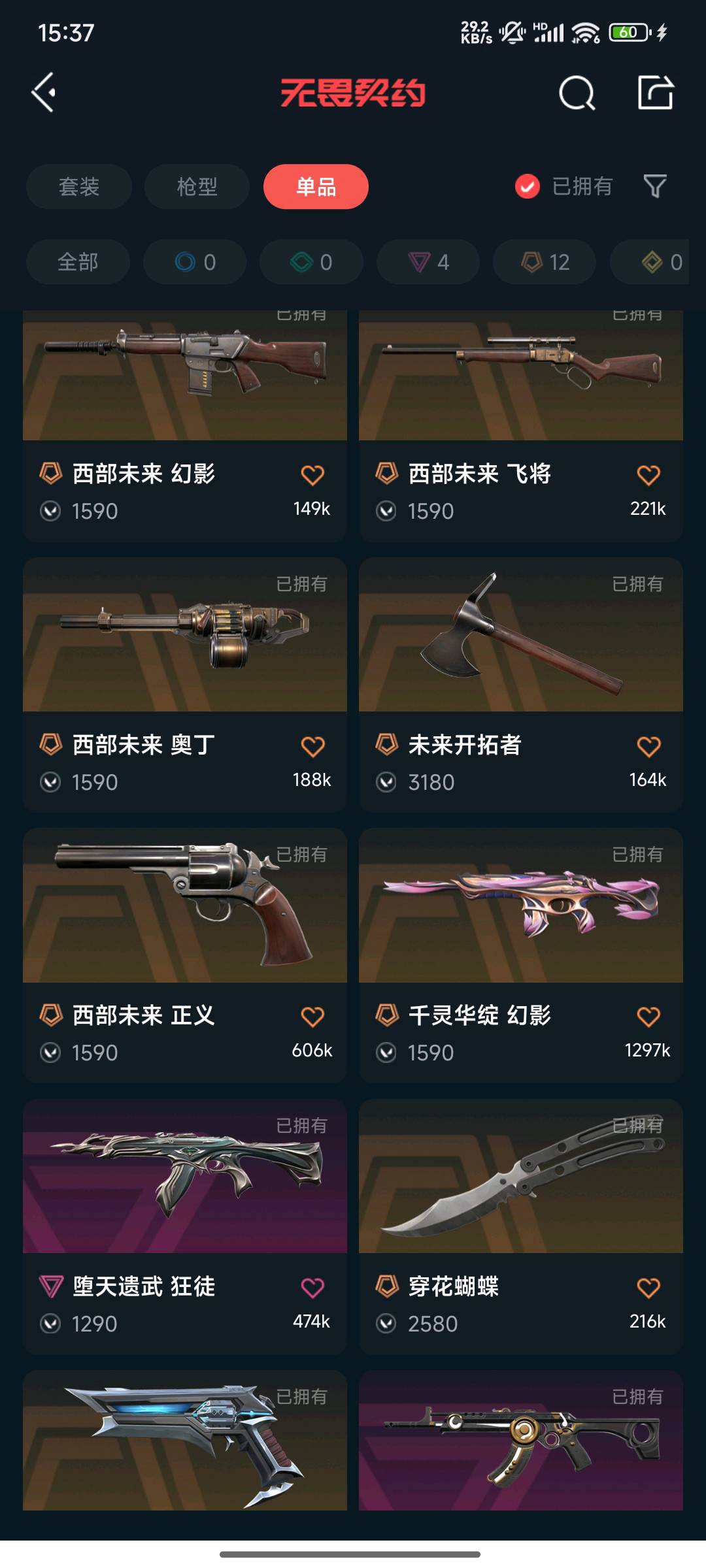
Task: Like the 西部未来 正义 skin
Action: click(312, 1017)
